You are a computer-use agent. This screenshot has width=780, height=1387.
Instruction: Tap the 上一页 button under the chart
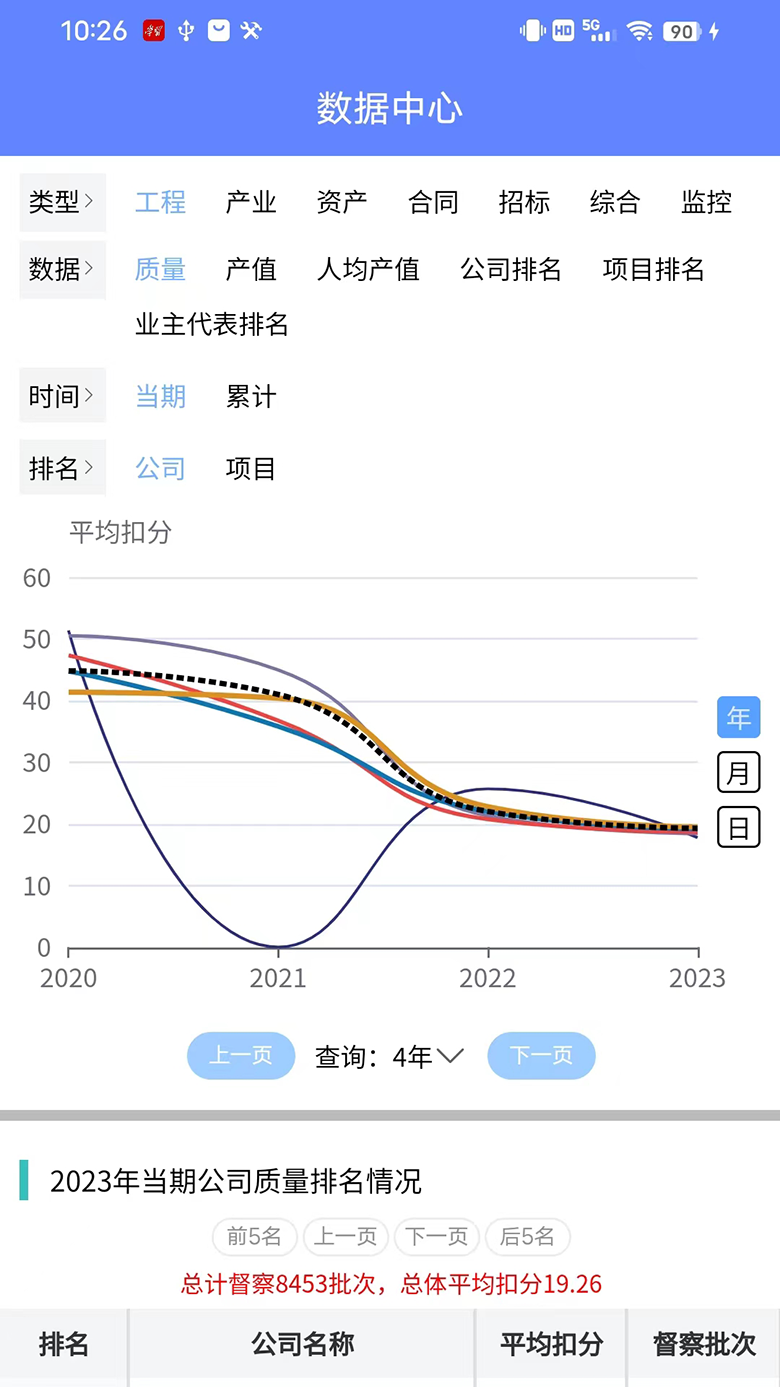tap(241, 1056)
